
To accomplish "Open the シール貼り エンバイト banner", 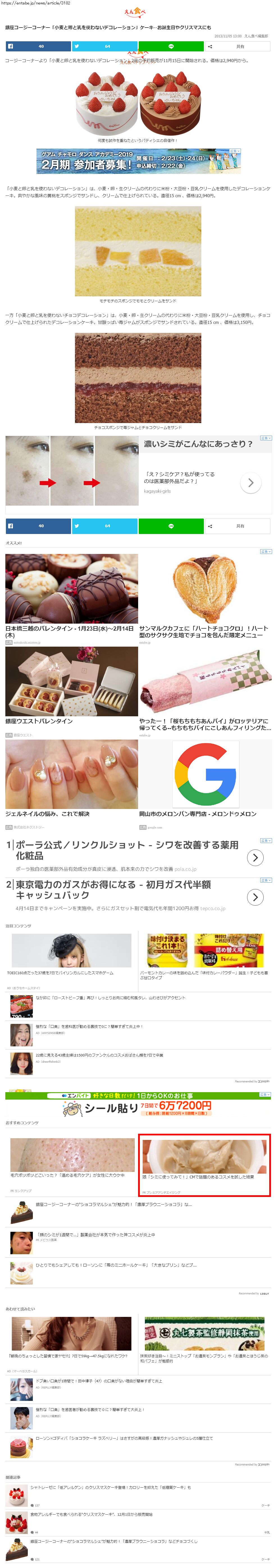I will (139, 1105).
